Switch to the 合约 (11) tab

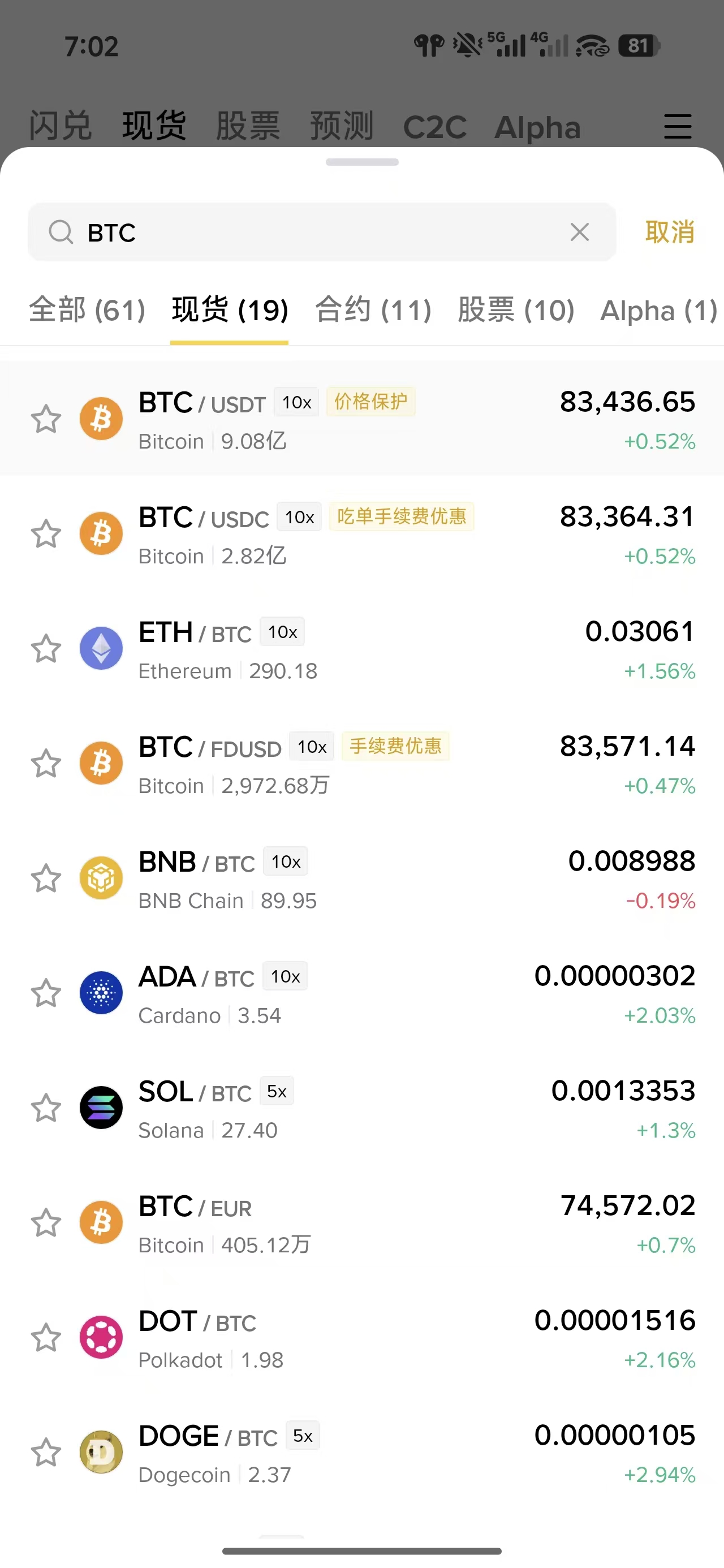coord(373,310)
